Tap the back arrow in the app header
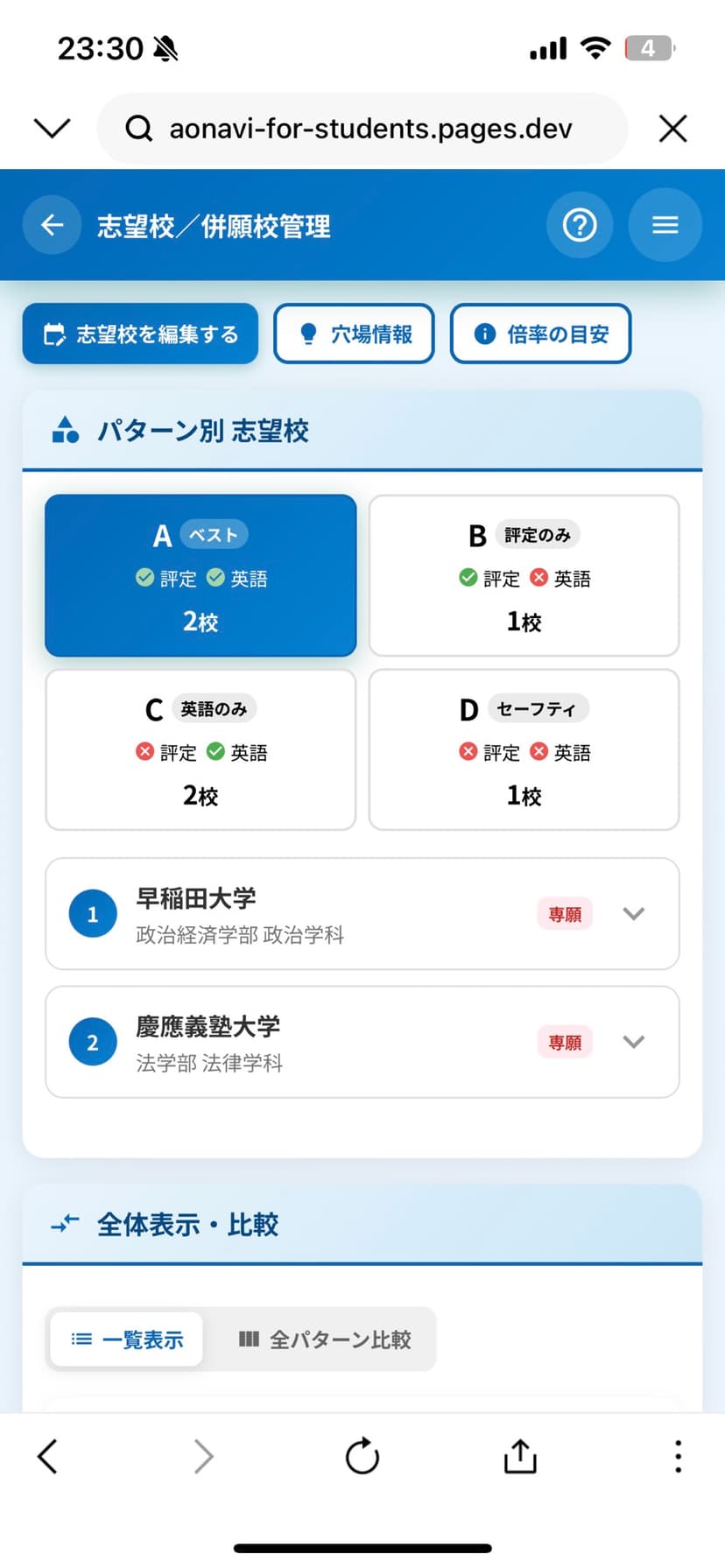The height and width of the screenshot is (1568, 725). click(x=52, y=225)
